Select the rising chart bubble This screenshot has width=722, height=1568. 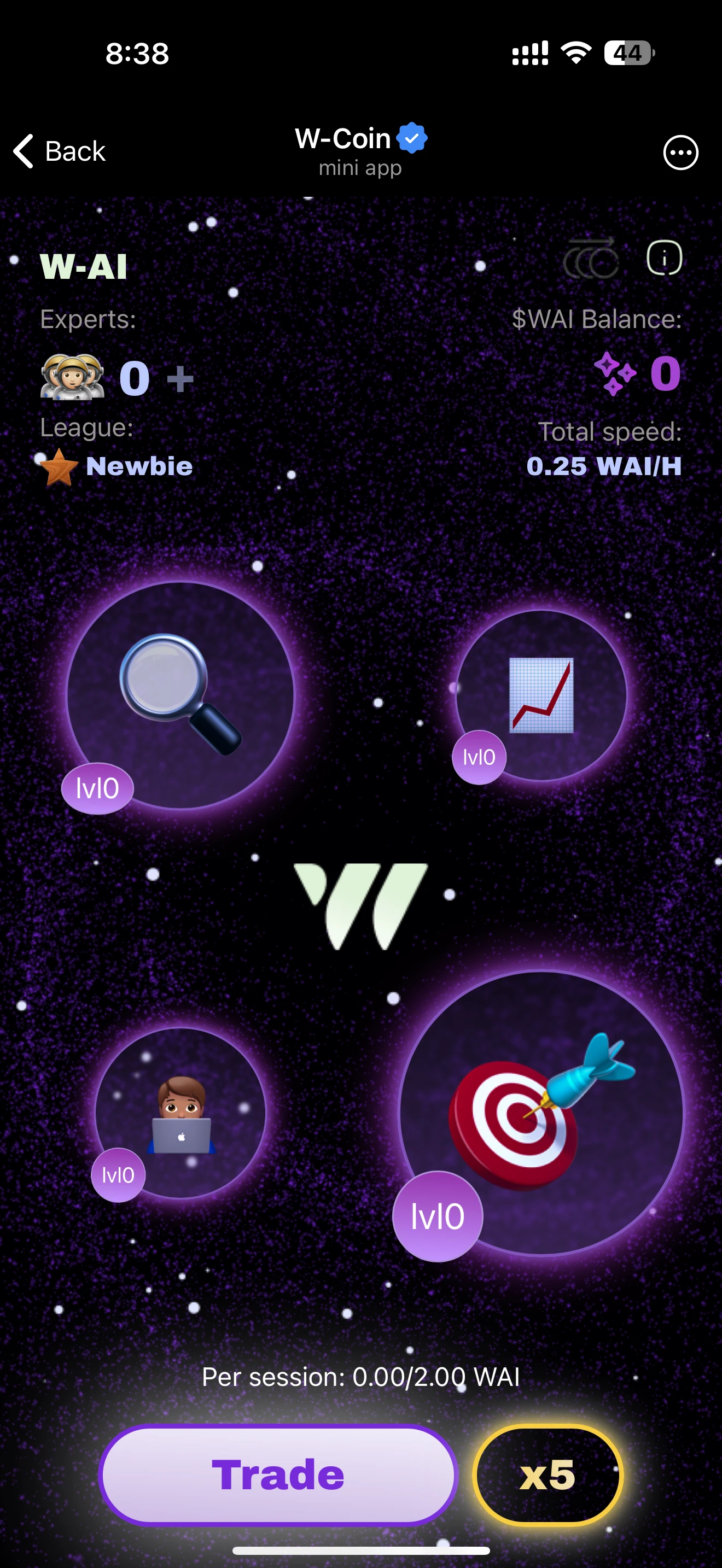coord(541,695)
